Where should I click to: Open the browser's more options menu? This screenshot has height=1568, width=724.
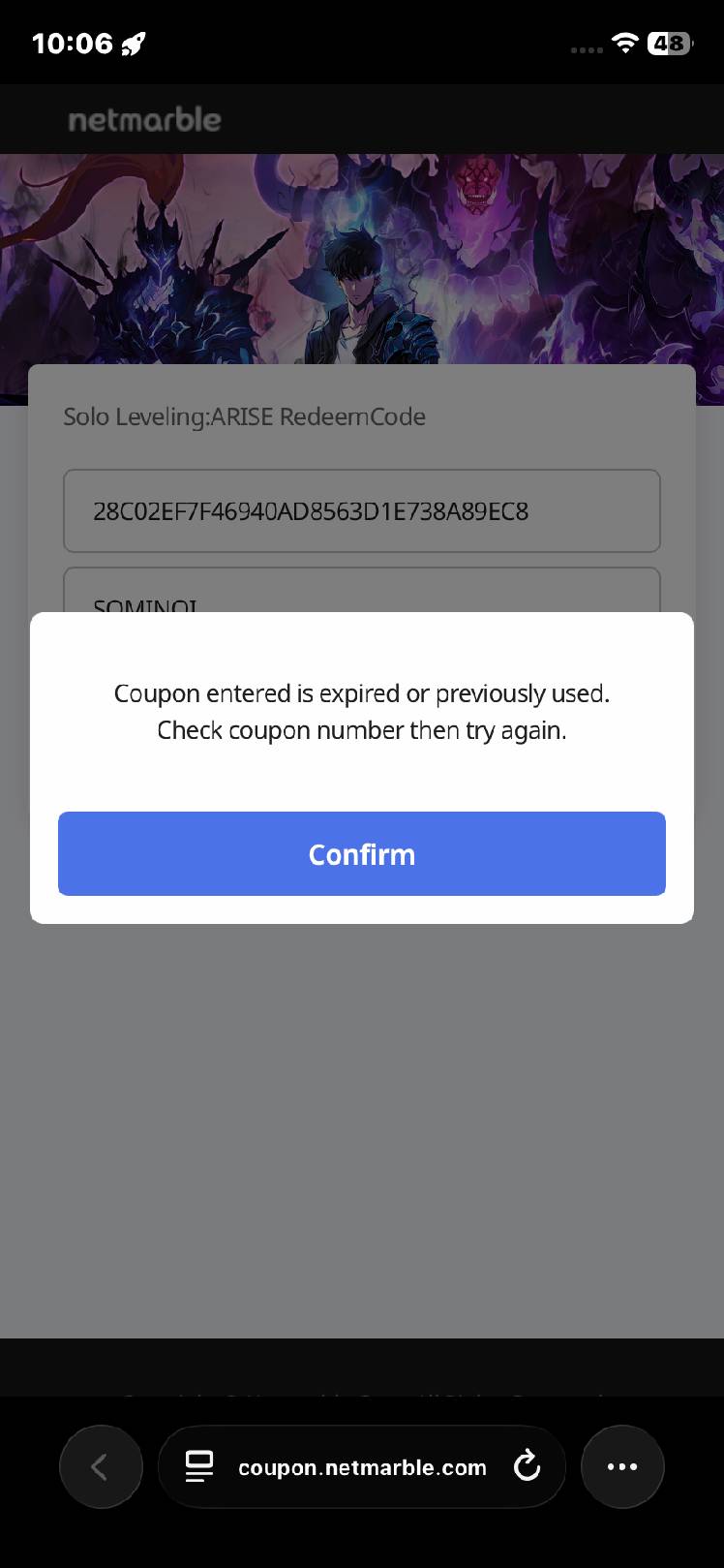[x=621, y=1467]
